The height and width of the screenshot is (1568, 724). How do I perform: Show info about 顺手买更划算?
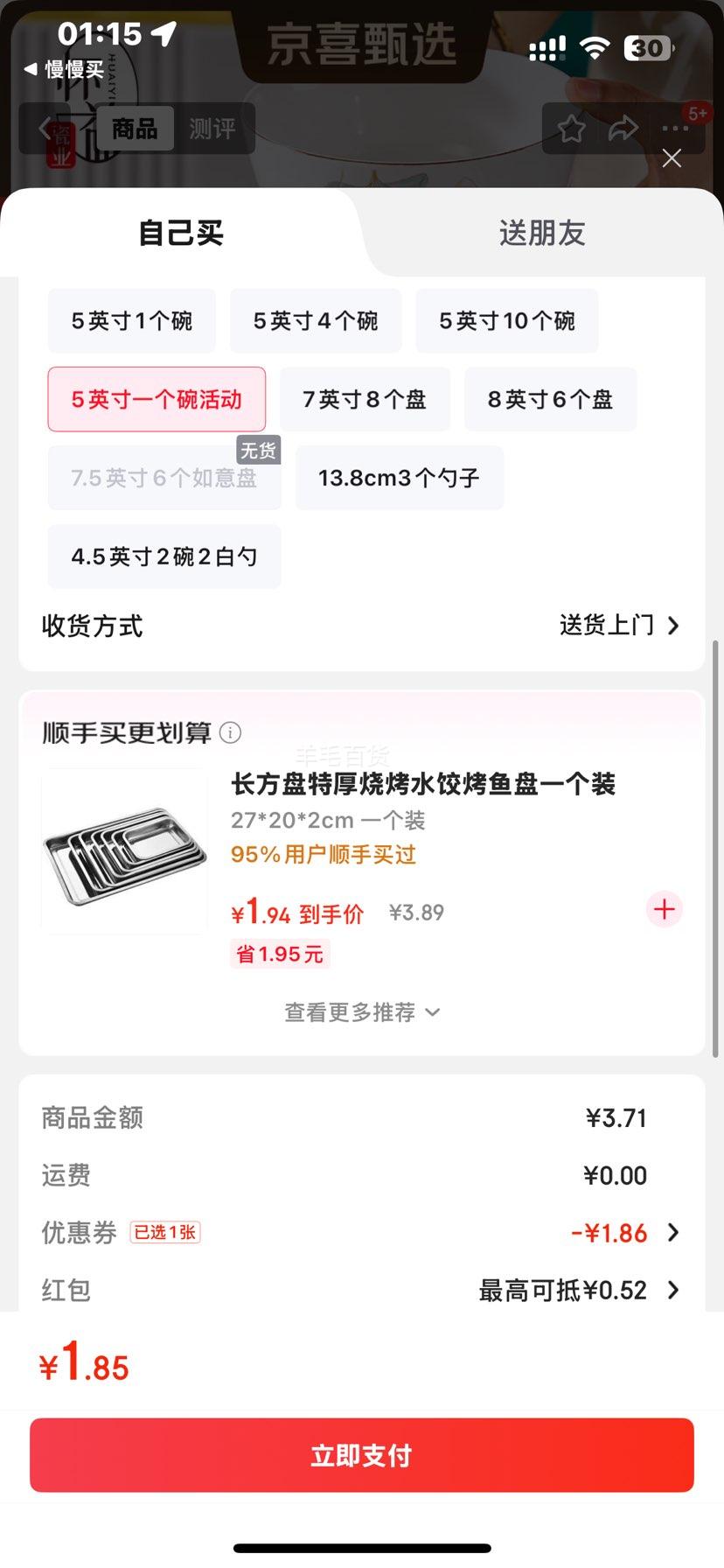point(230,732)
